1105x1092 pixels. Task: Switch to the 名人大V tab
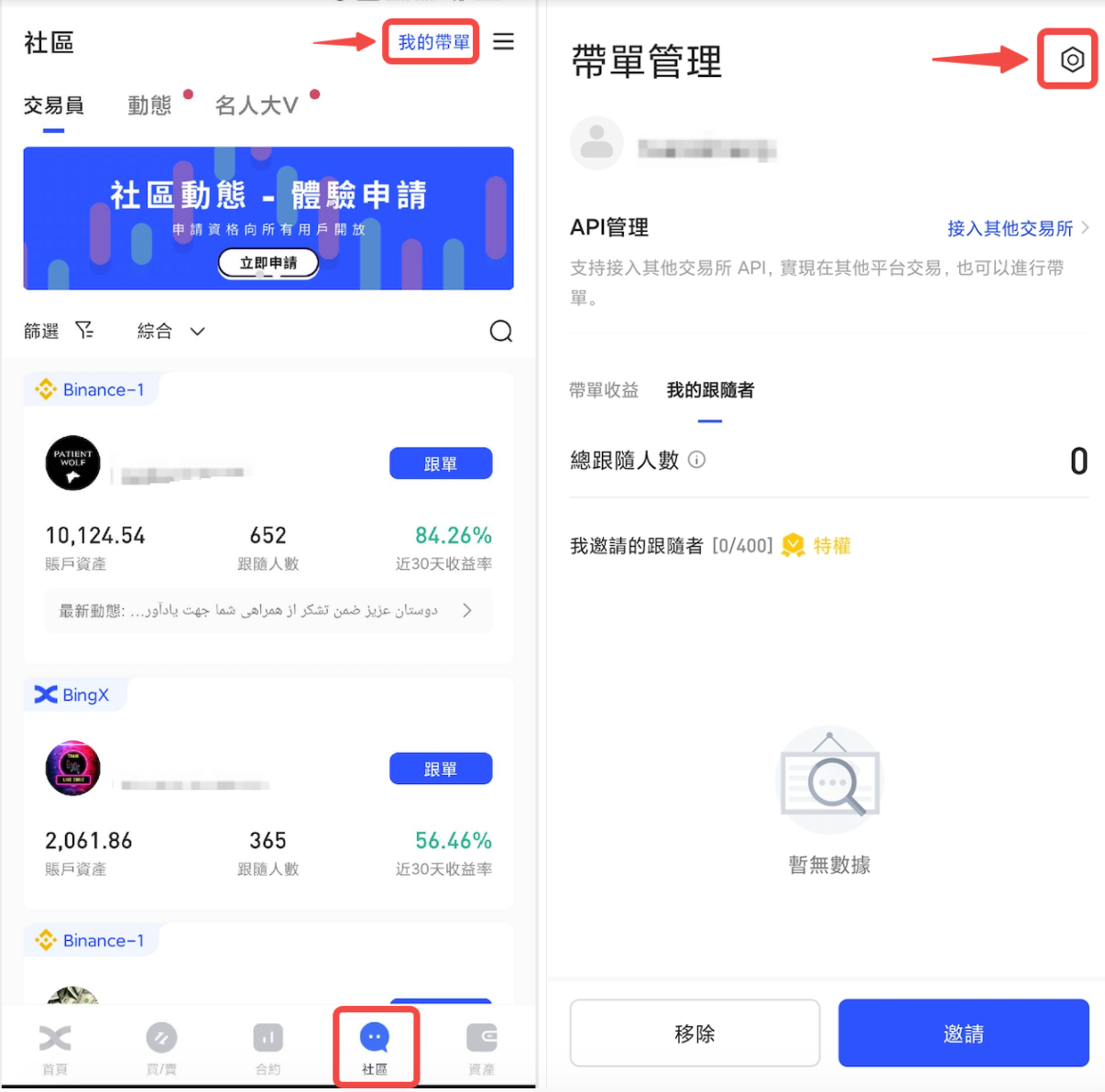[x=257, y=106]
